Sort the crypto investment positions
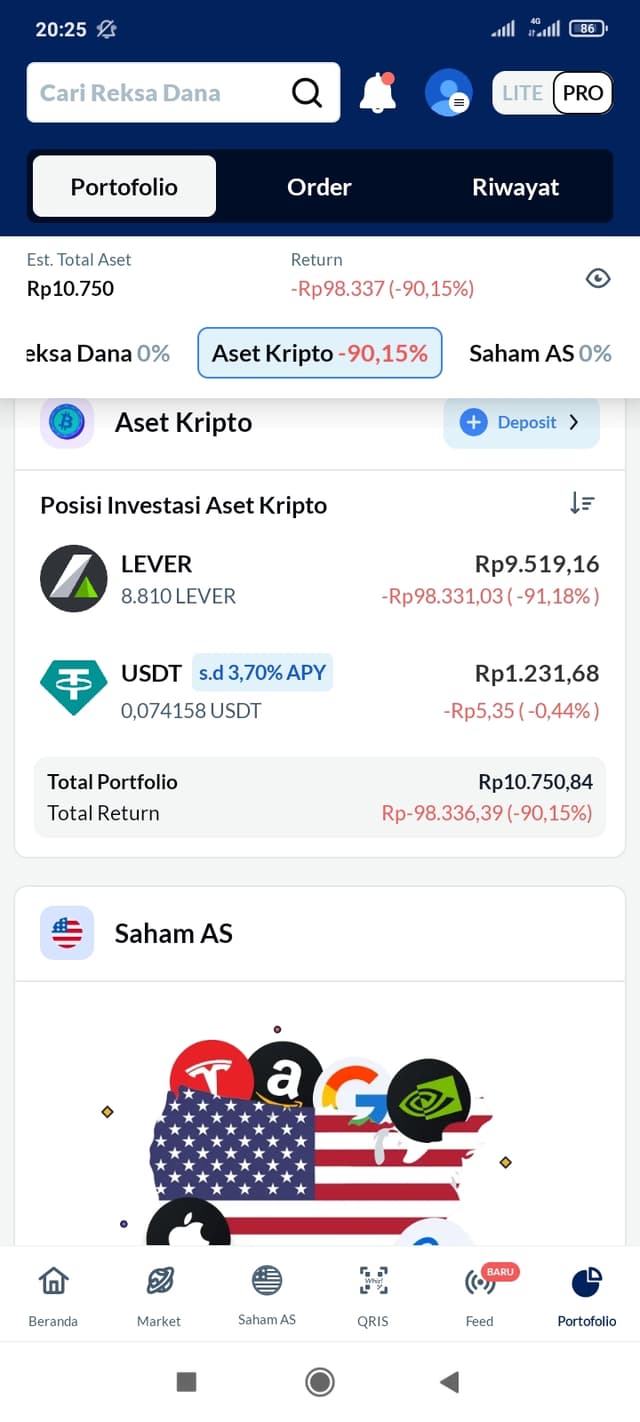640x1422 pixels. pyautogui.click(x=582, y=504)
